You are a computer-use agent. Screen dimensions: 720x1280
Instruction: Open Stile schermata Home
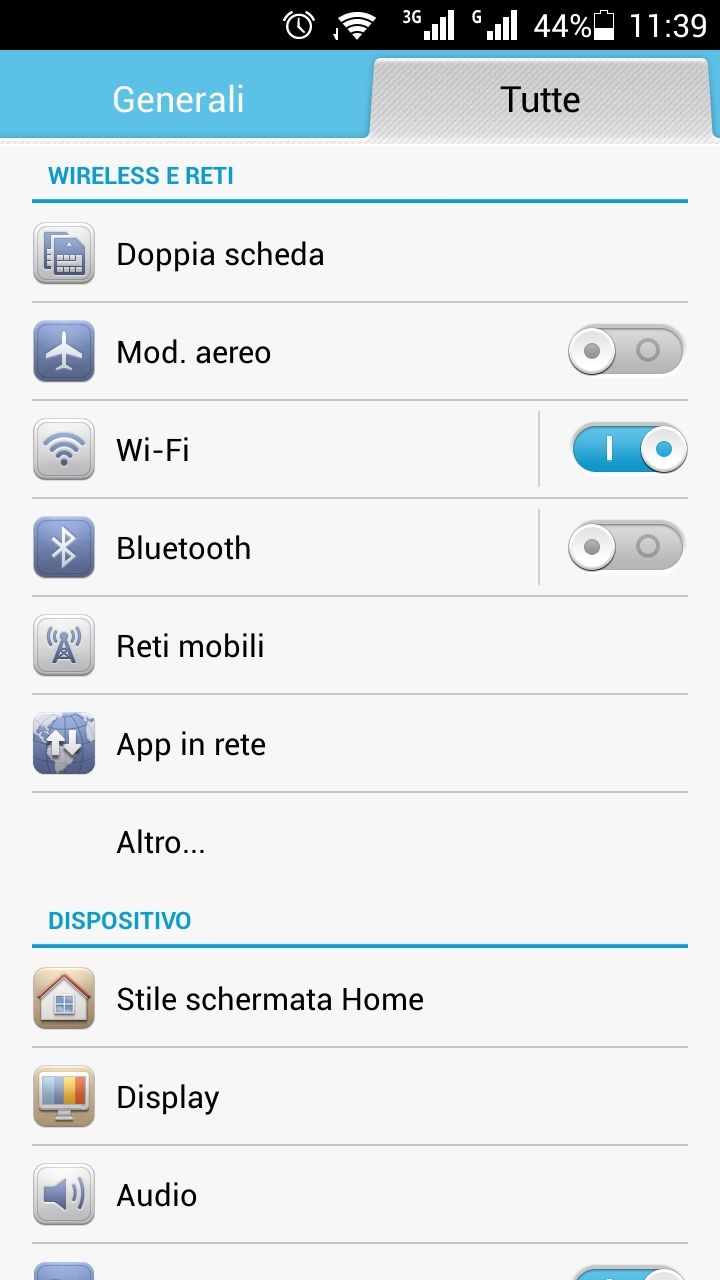click(360, 999)
